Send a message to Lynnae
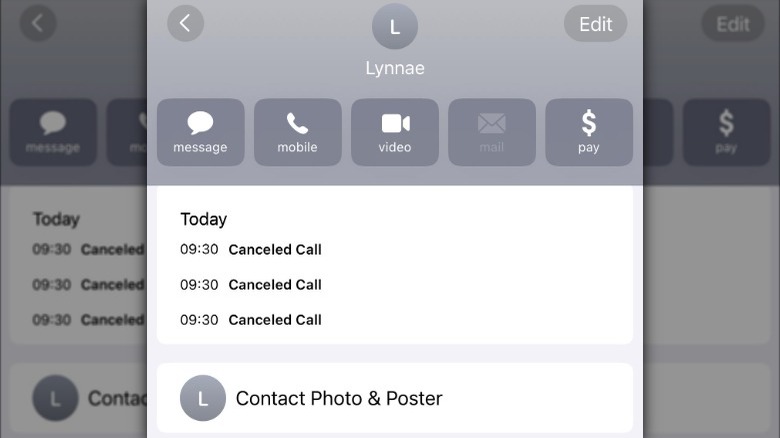Screen dimensions: 780x438 pyautogui.click(x=200, y=132)
